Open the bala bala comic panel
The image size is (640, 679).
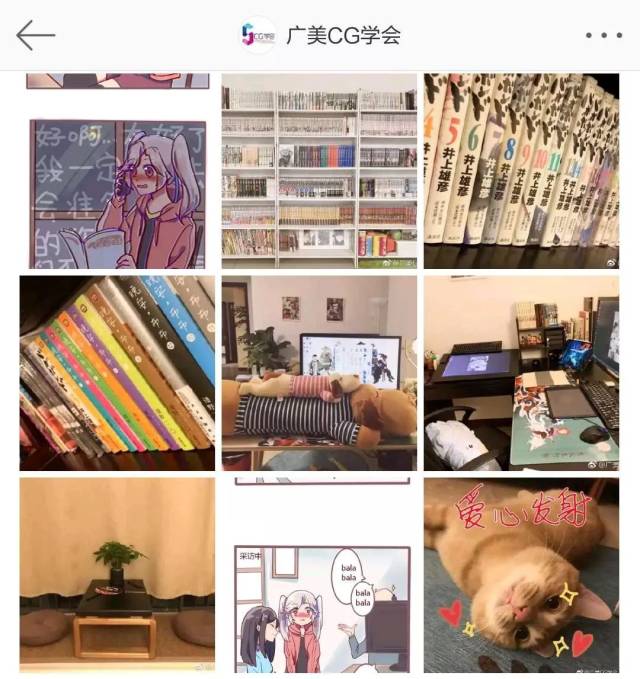319,574
